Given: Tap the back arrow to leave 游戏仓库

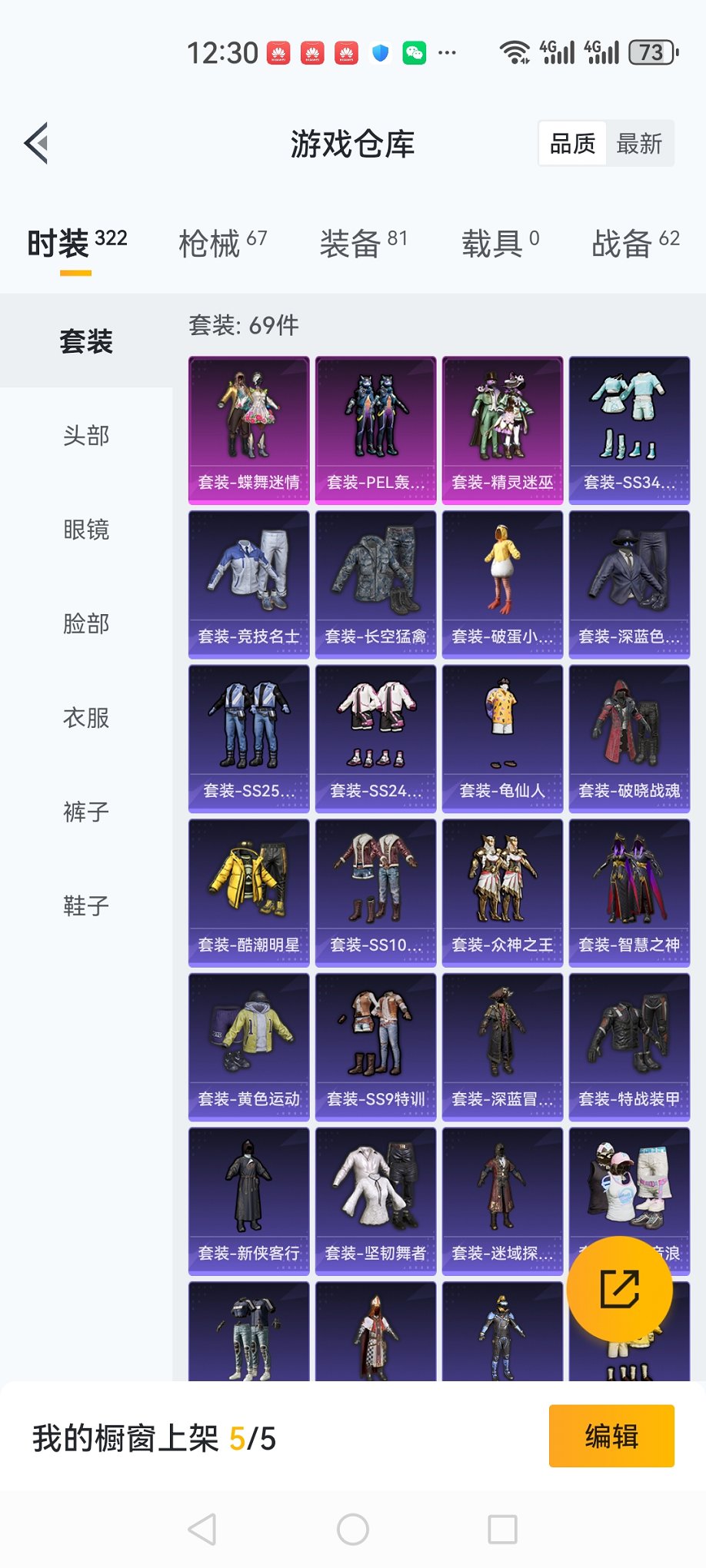Looking at the screenshot, I should pos(34,143).
